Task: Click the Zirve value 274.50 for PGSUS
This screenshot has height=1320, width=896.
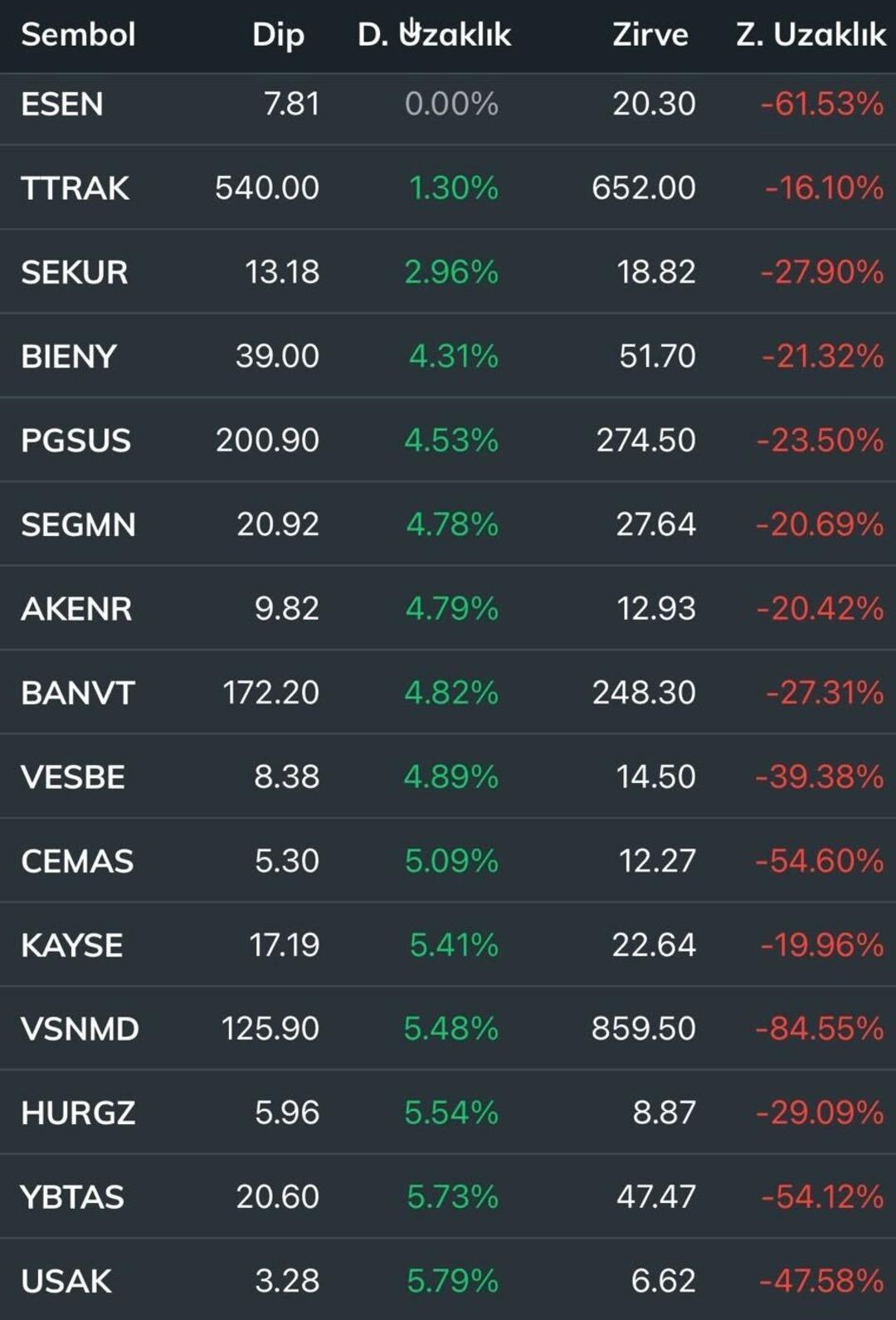Action: click(644, 441)
